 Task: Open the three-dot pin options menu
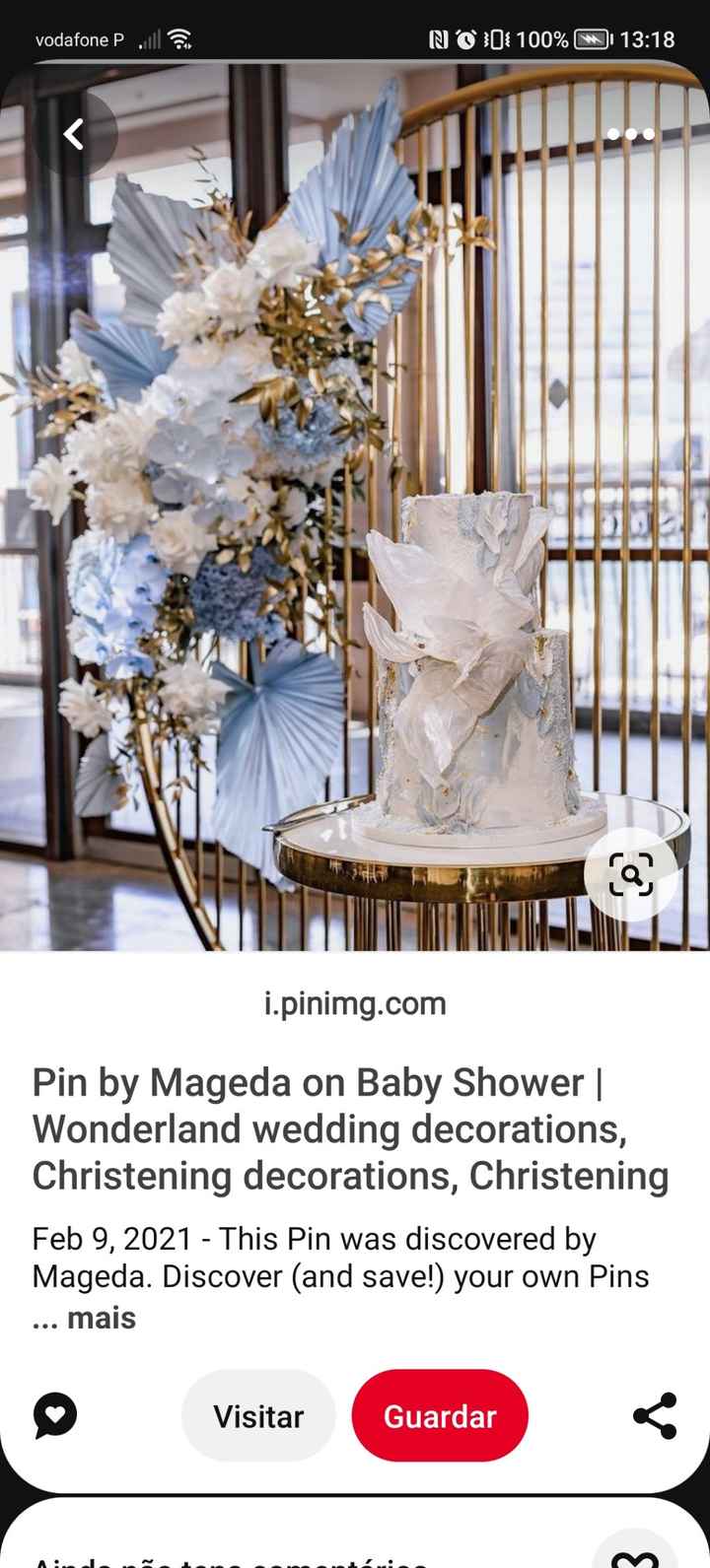pos(630,134)
